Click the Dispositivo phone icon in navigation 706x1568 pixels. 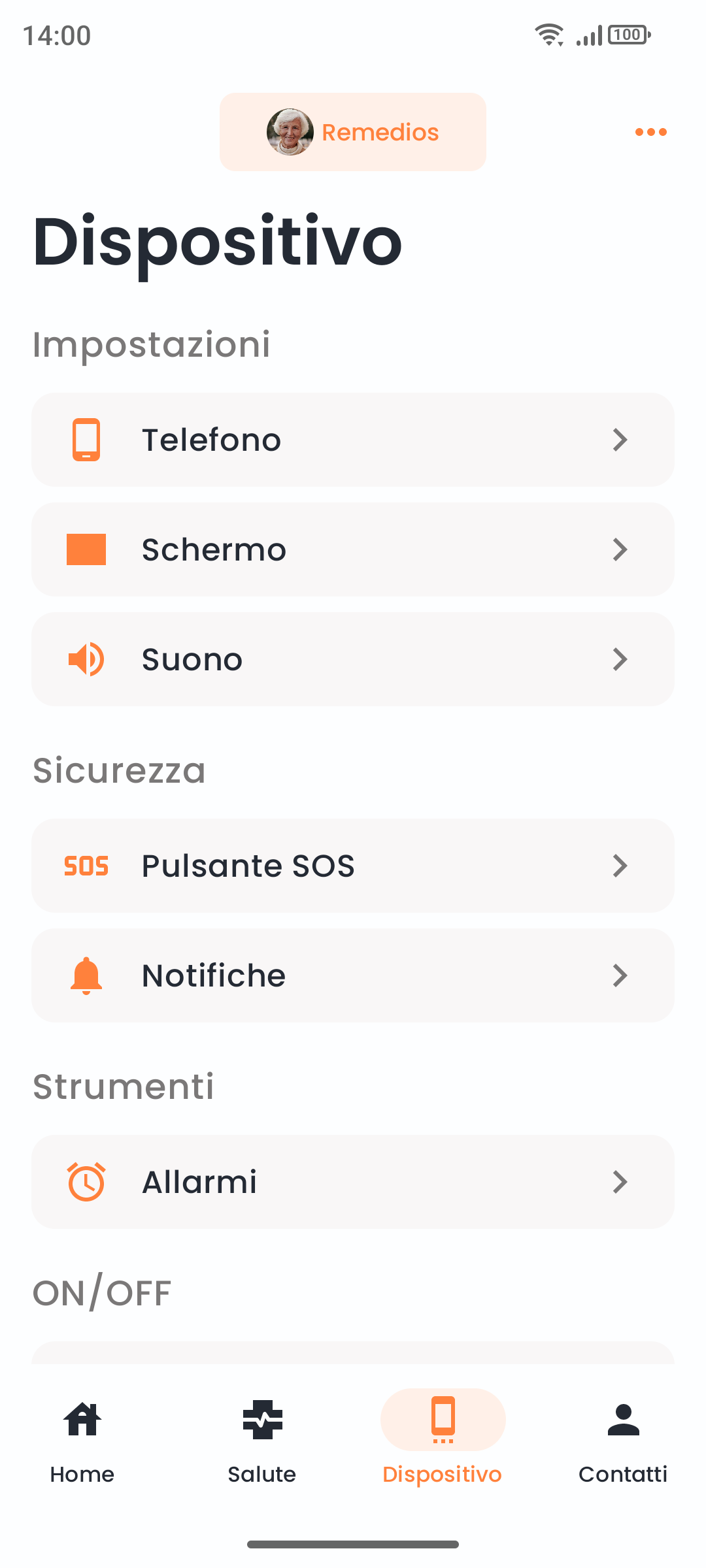pos(443,1420)
